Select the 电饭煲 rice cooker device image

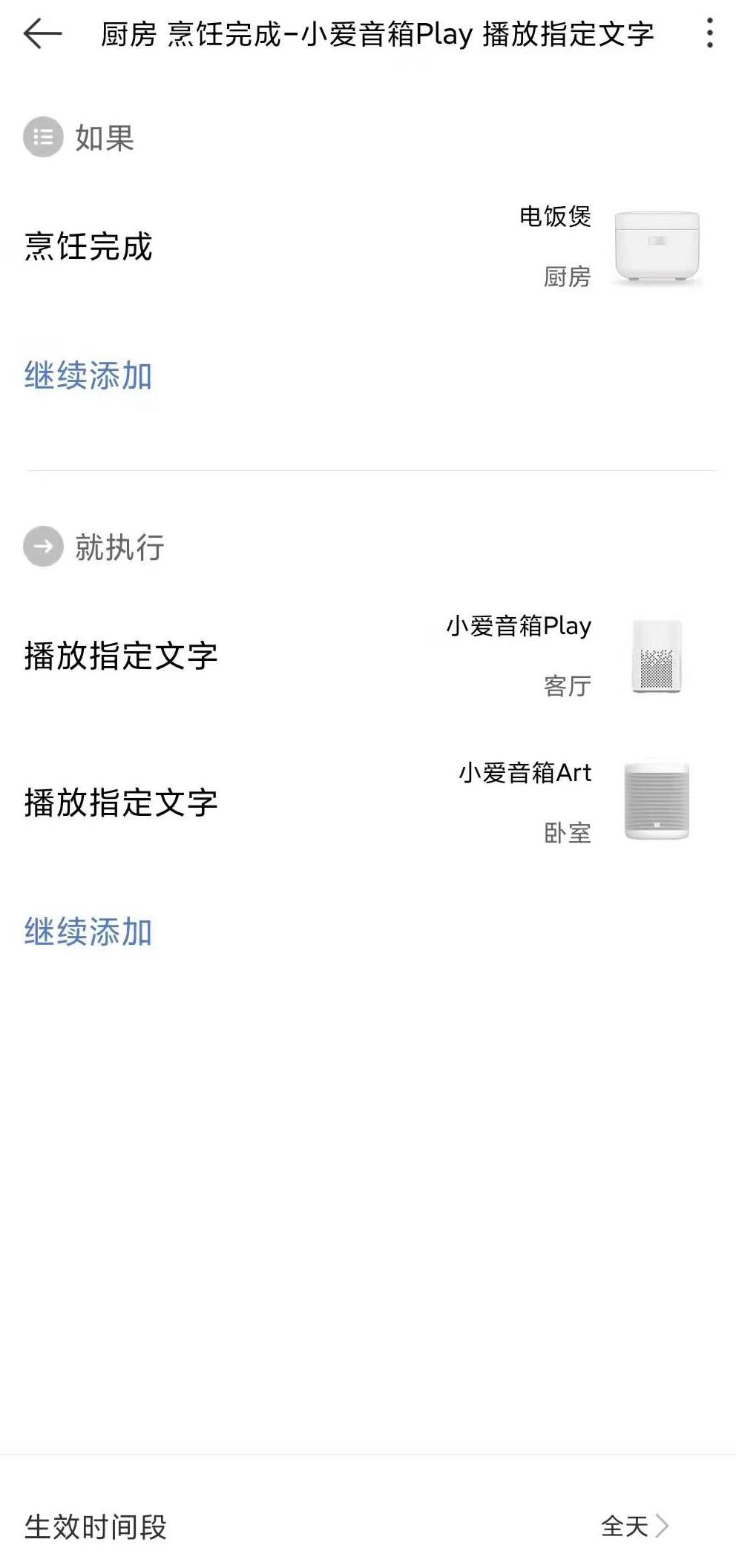click(655, 249)
